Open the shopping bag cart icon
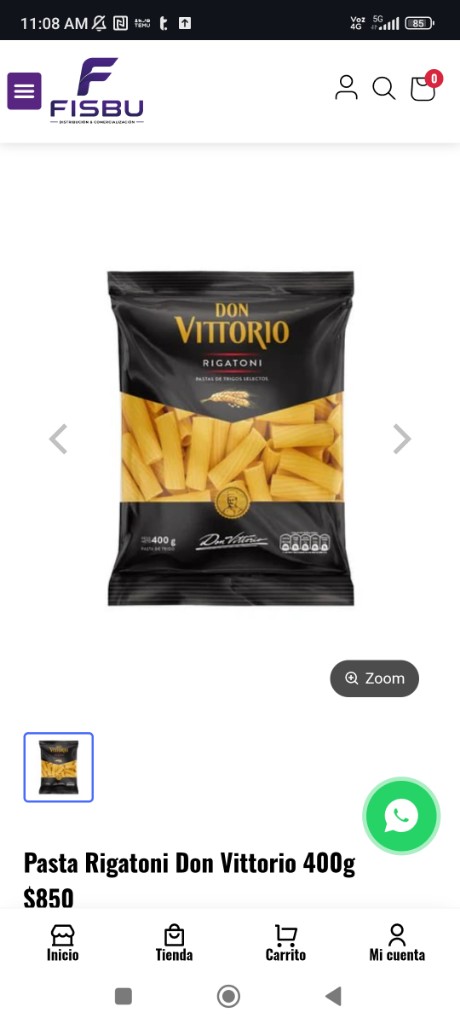 coord(425,86)
